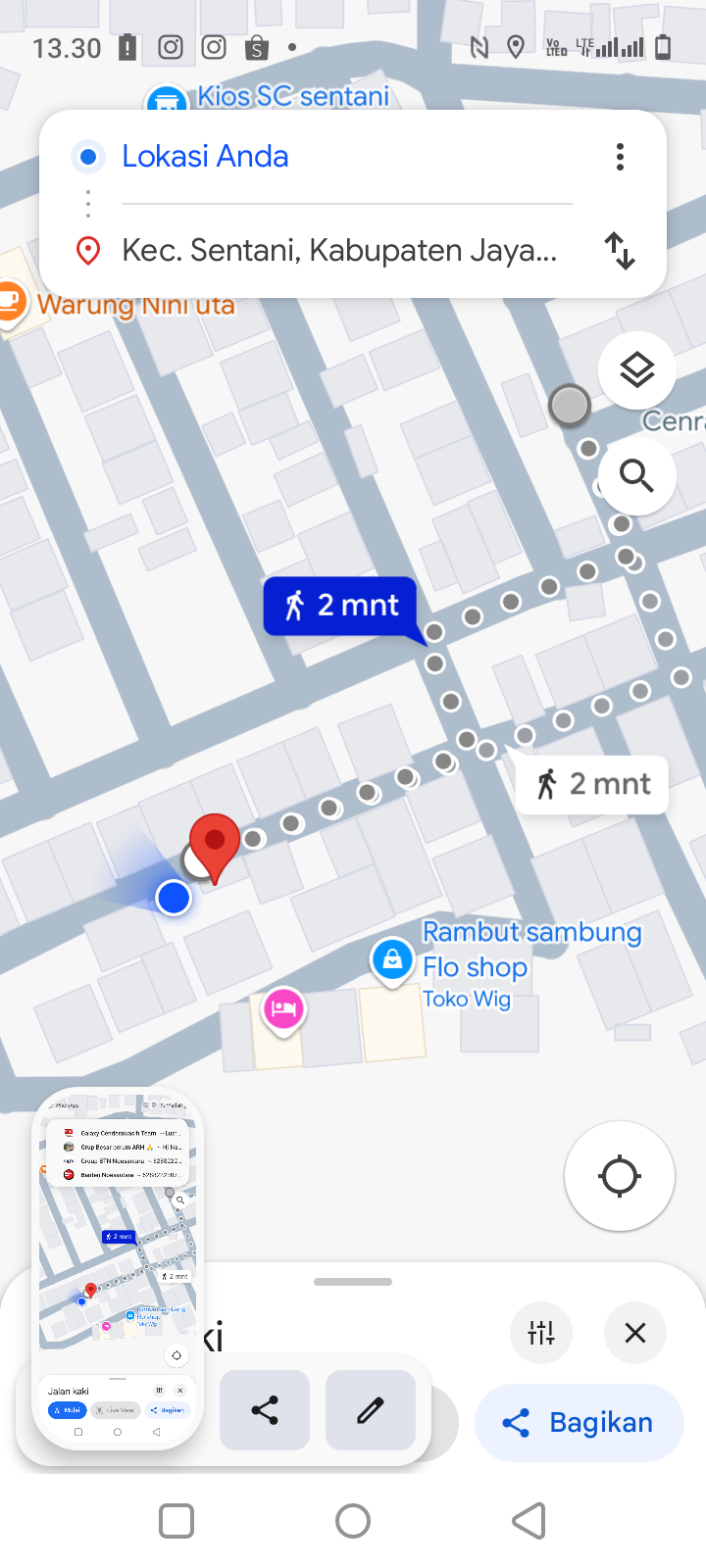Screen dimensions: 706x1568
Task: Close the directions panel
Action: pos(635,1333)
